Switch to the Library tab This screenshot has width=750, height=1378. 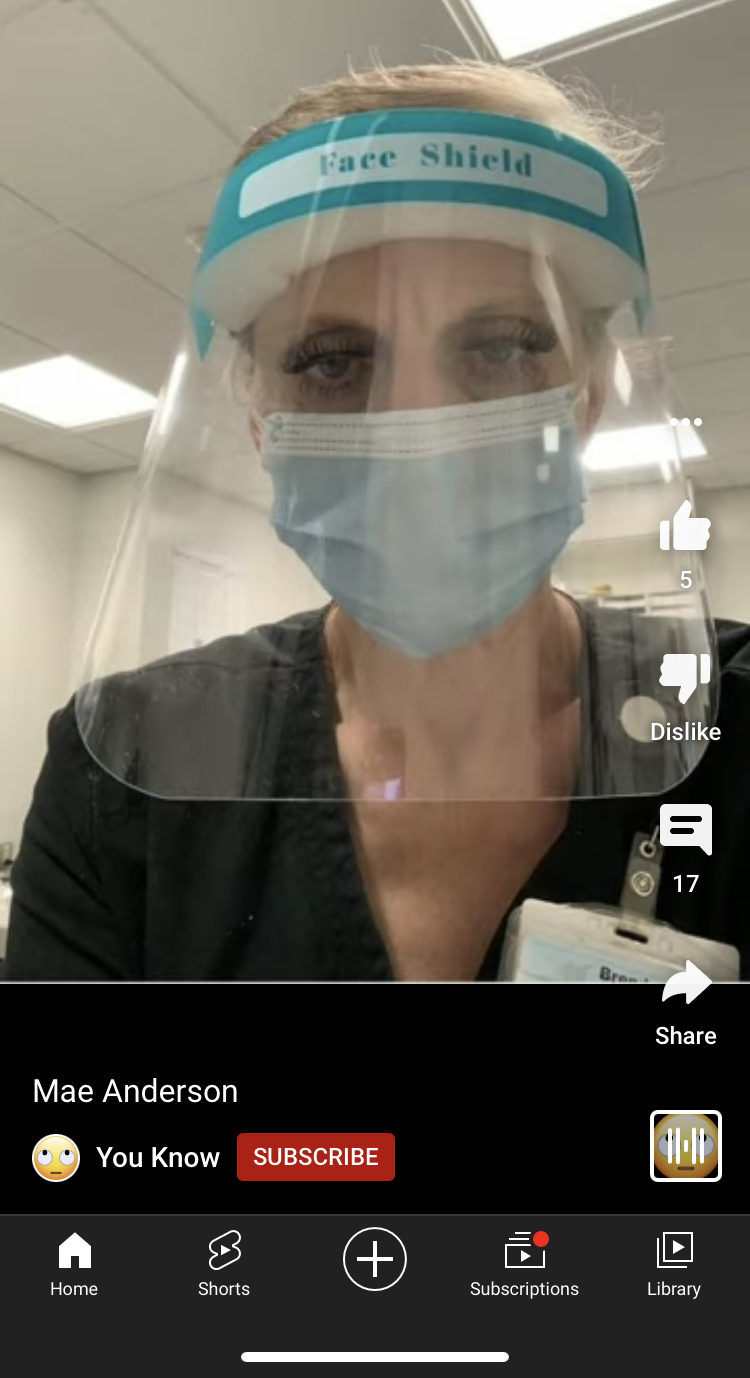(674, 1265)
